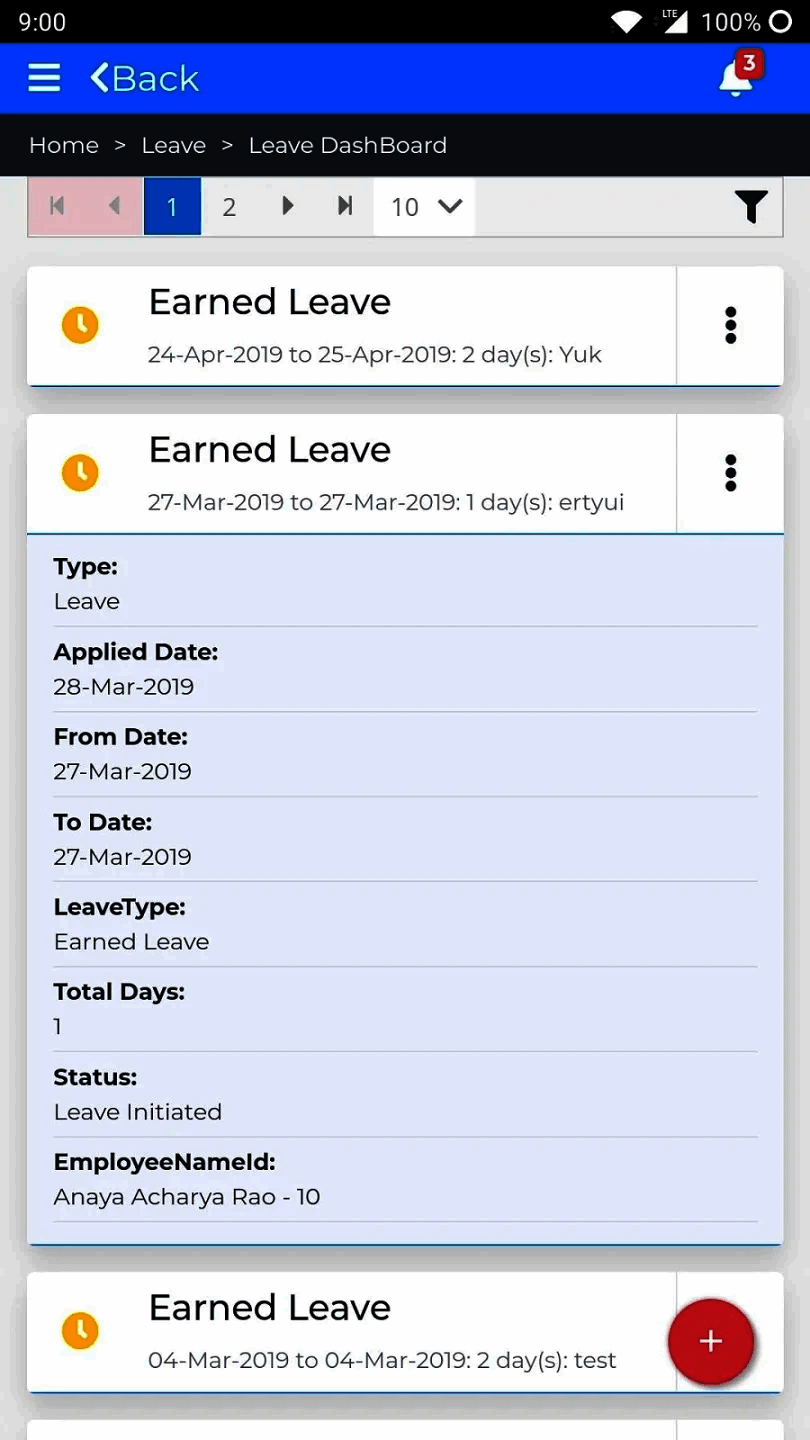810x1440 pixels.
Task: Jump to first page using the skip-back icon
Action: point(56,206)
